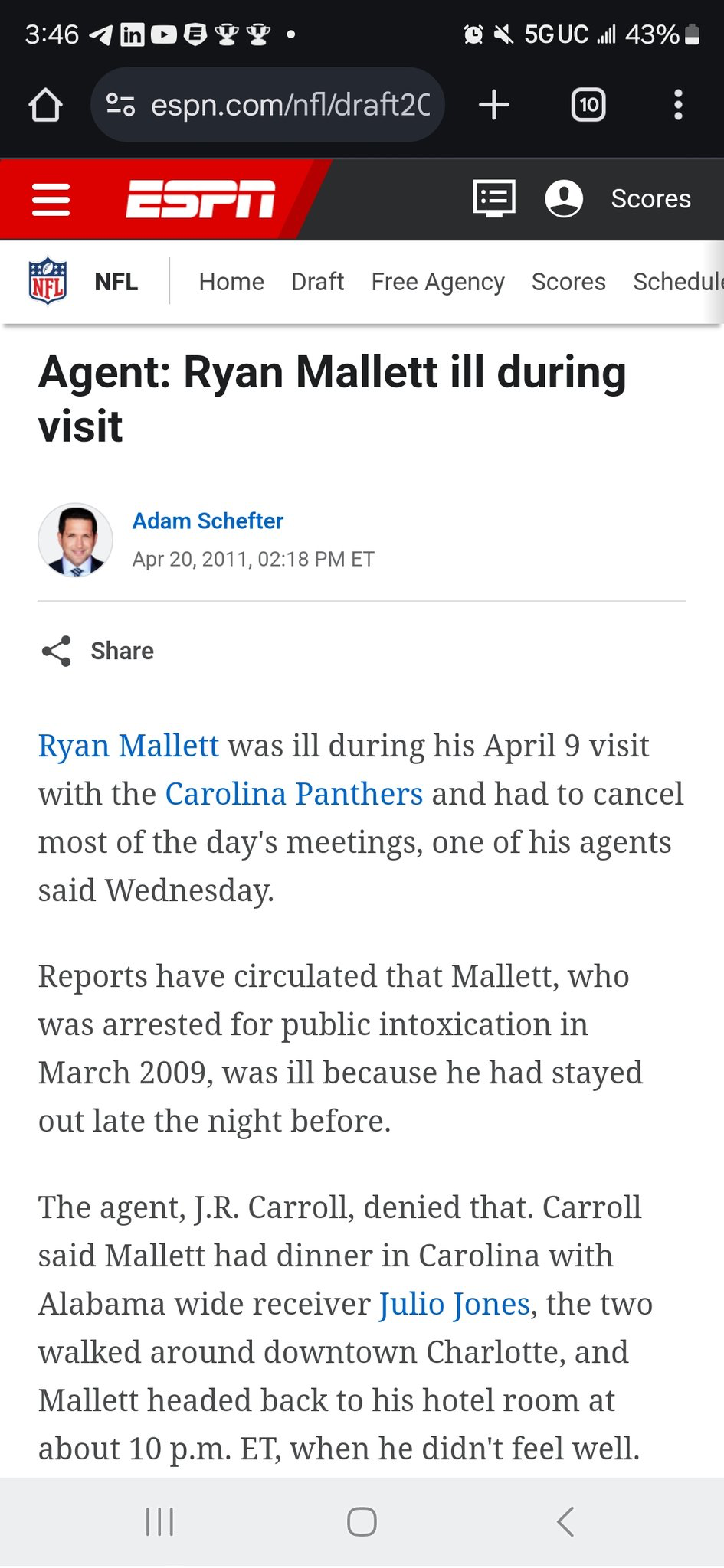This screenshot has width=724, height=1568.
Task: Follow the Ryan Mallett player link
Action: coord(129,746)
